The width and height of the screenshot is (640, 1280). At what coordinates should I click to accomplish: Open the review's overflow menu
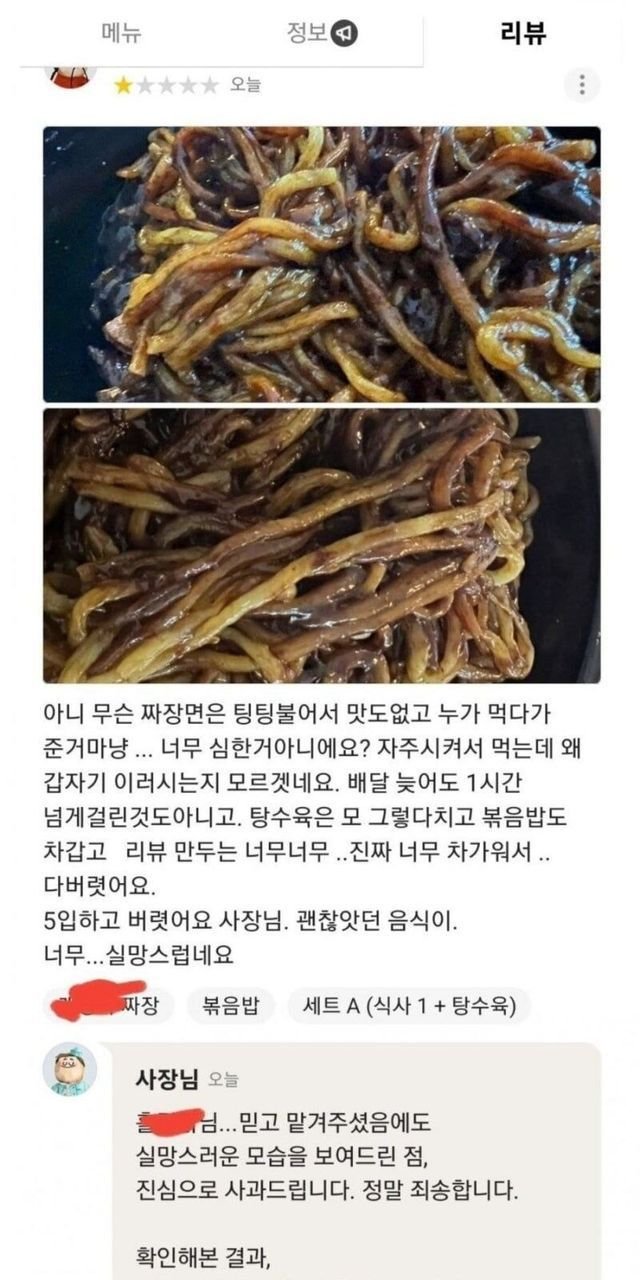click(582, 86)
